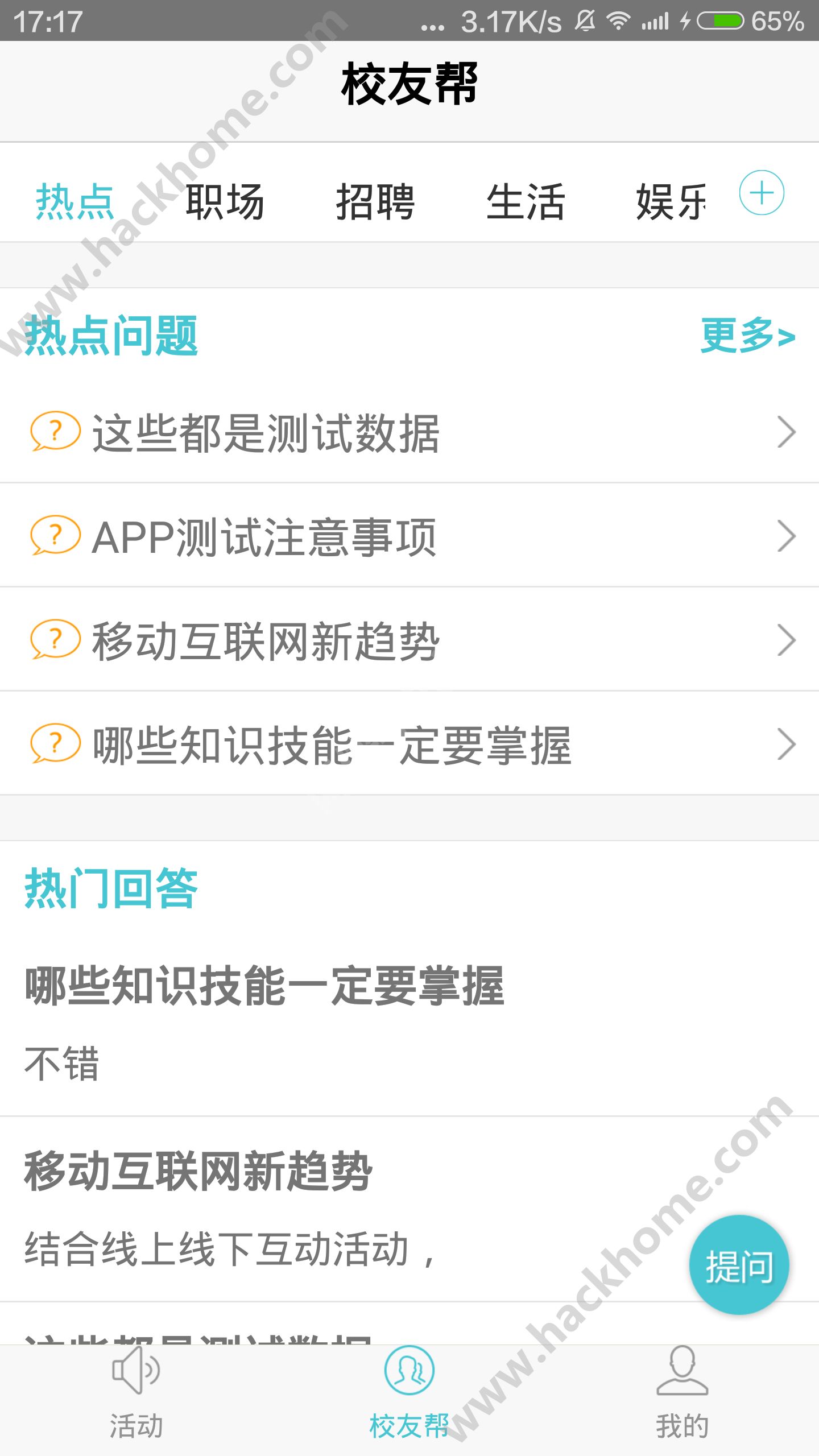The width and height of the screenshot is (819, 1456).
Task: Select the 热点 category tab
Action: point(75,202)
